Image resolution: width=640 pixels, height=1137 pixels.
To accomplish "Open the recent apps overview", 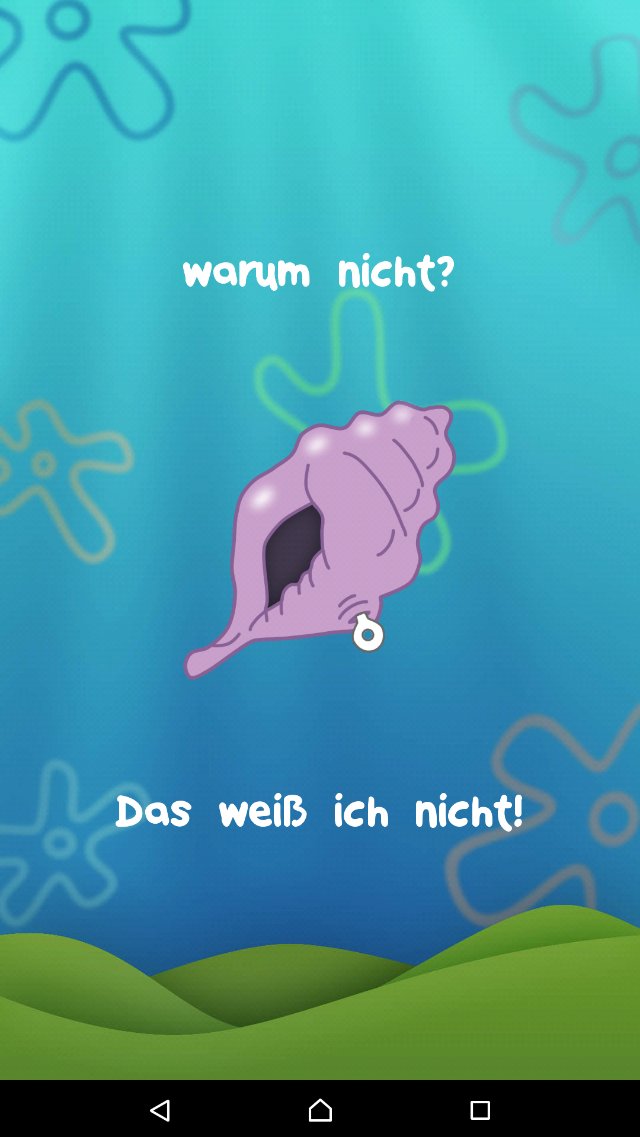I will pyautogui.click(x=480, y=1109).
